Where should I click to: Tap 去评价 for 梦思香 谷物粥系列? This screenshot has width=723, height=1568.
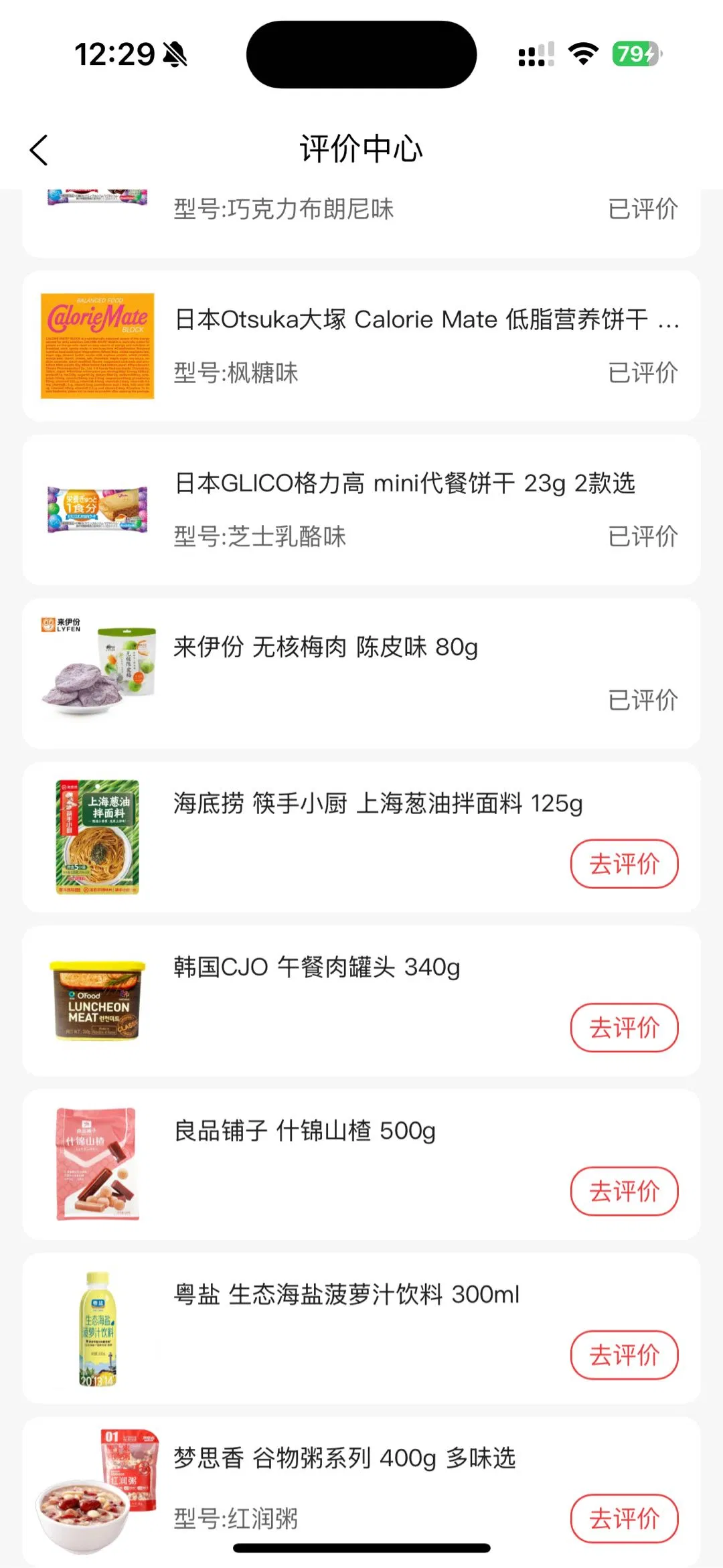click(x=624, y=1518)
